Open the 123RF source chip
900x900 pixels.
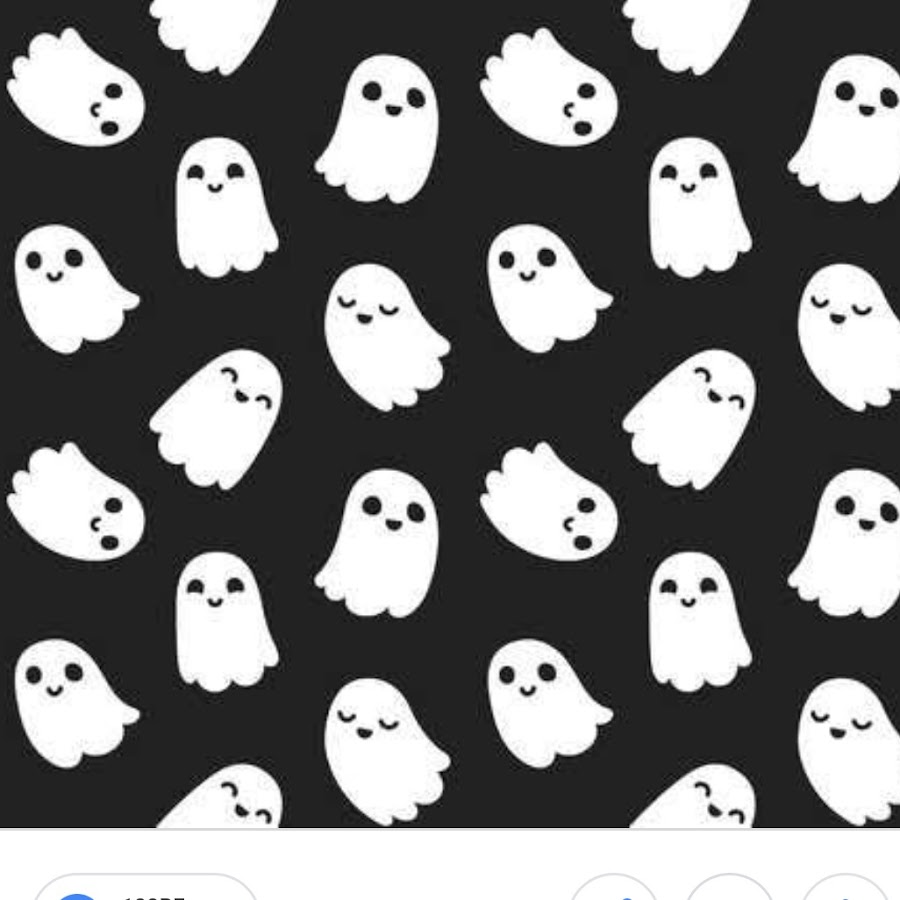coord(145,891)
